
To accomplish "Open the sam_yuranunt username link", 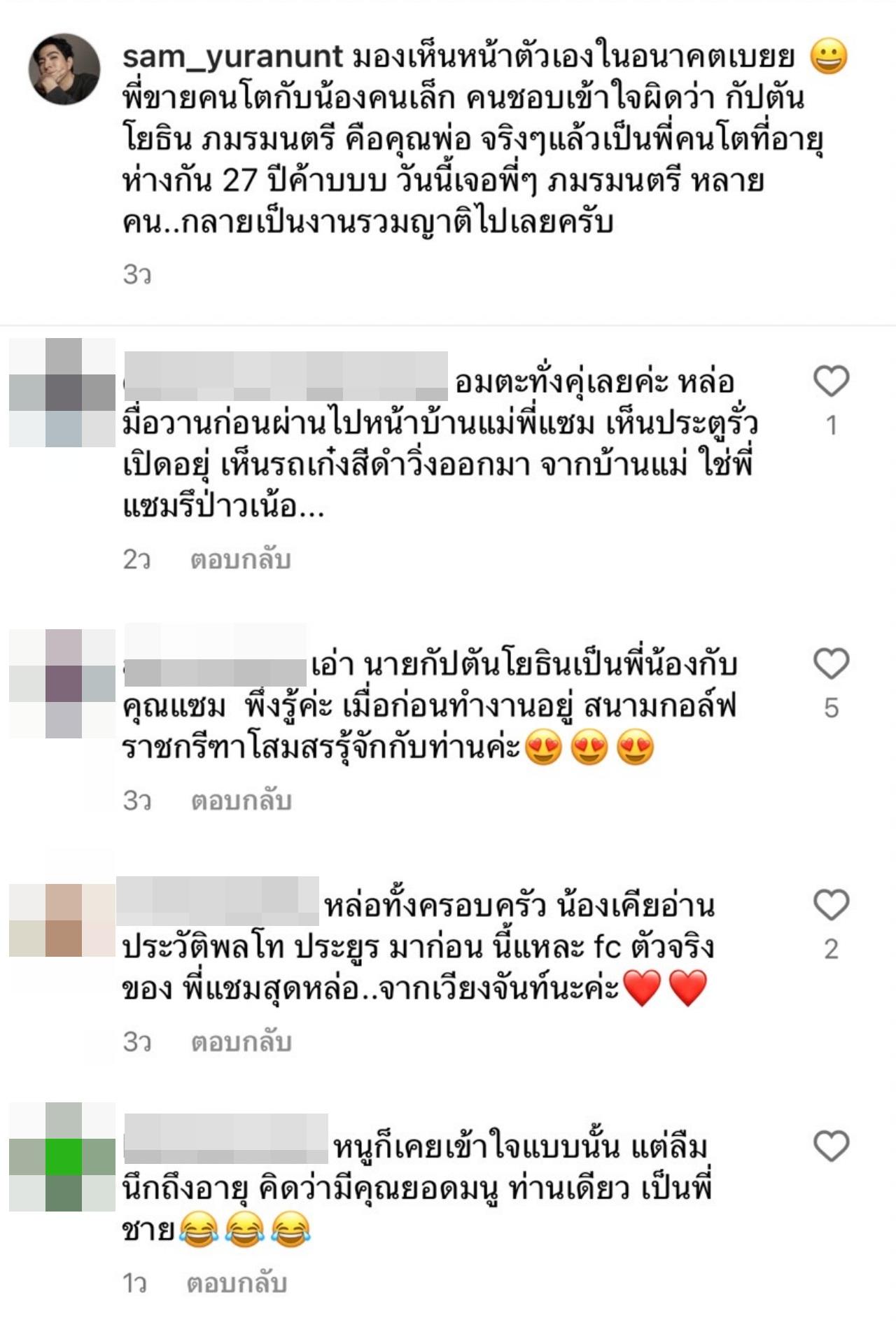I will pyautogui.click(x=232, y=56).
